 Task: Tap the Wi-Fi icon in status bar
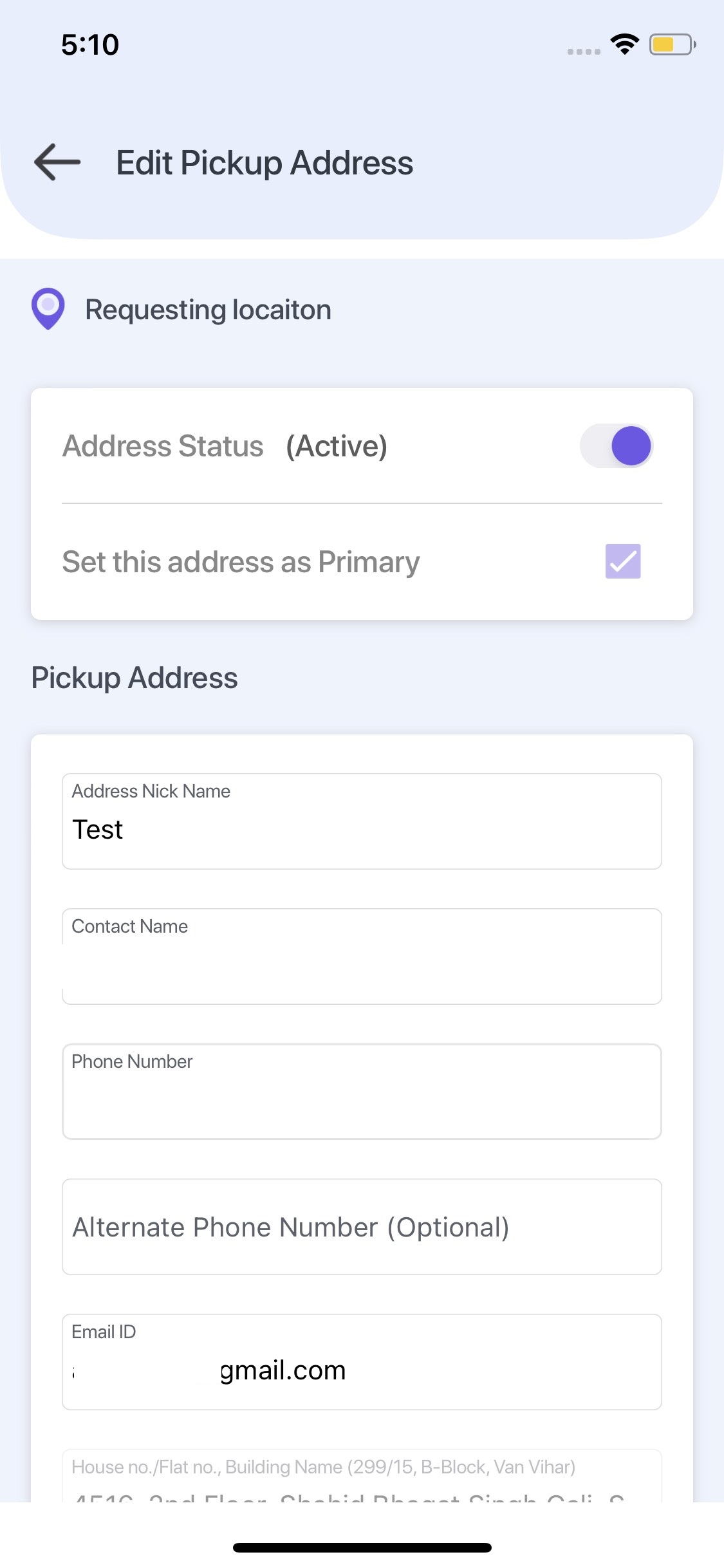click(x=623, y=43)
